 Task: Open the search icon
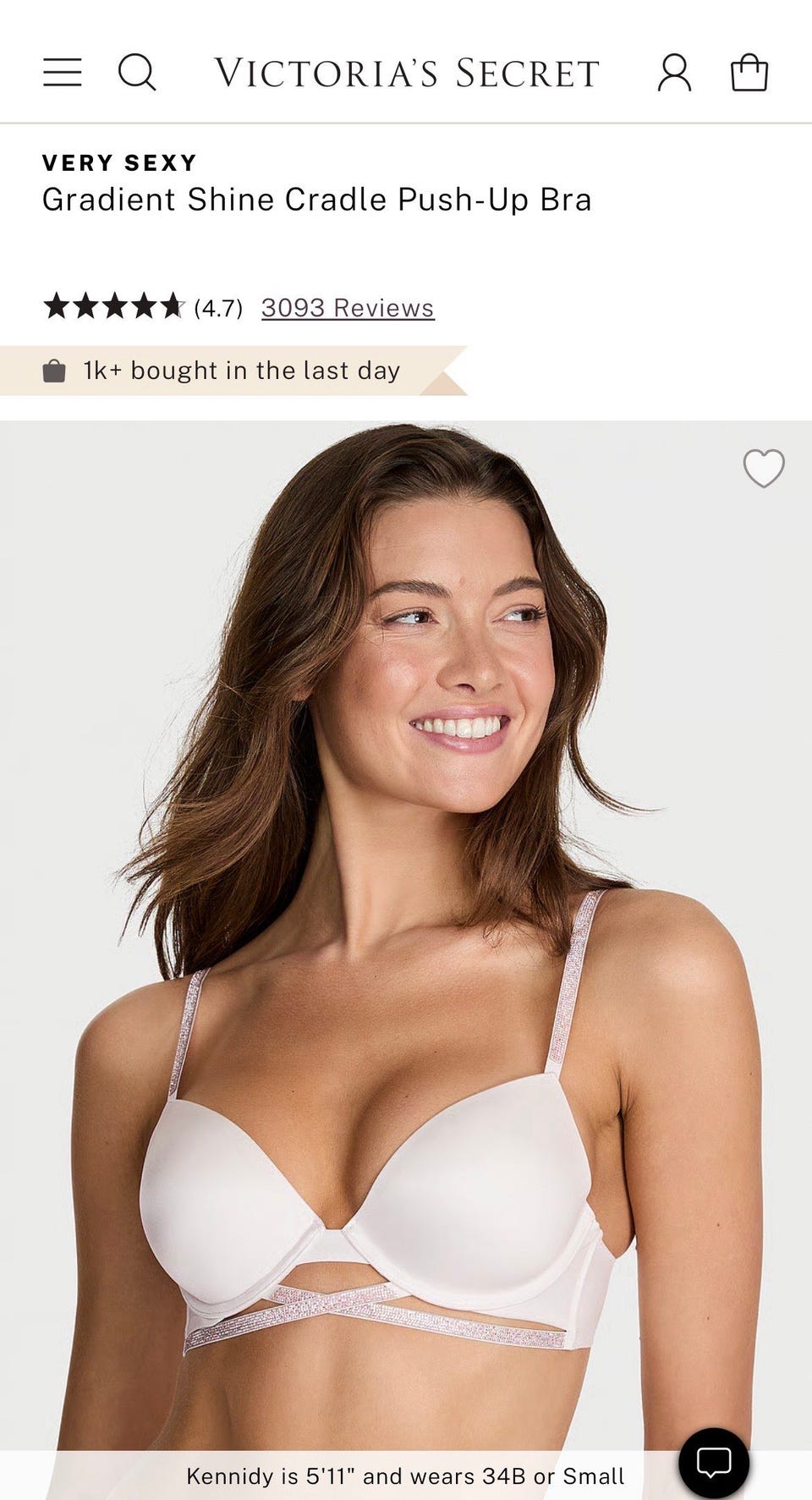click(137, 73)
